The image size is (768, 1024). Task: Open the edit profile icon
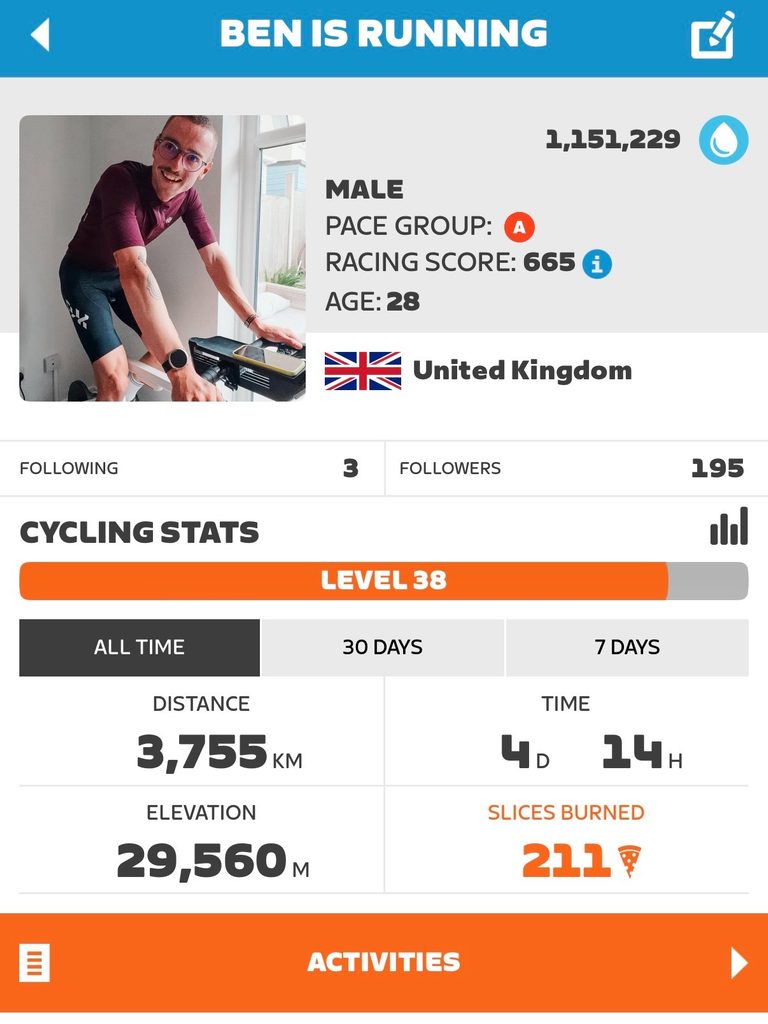coord(713,35)
